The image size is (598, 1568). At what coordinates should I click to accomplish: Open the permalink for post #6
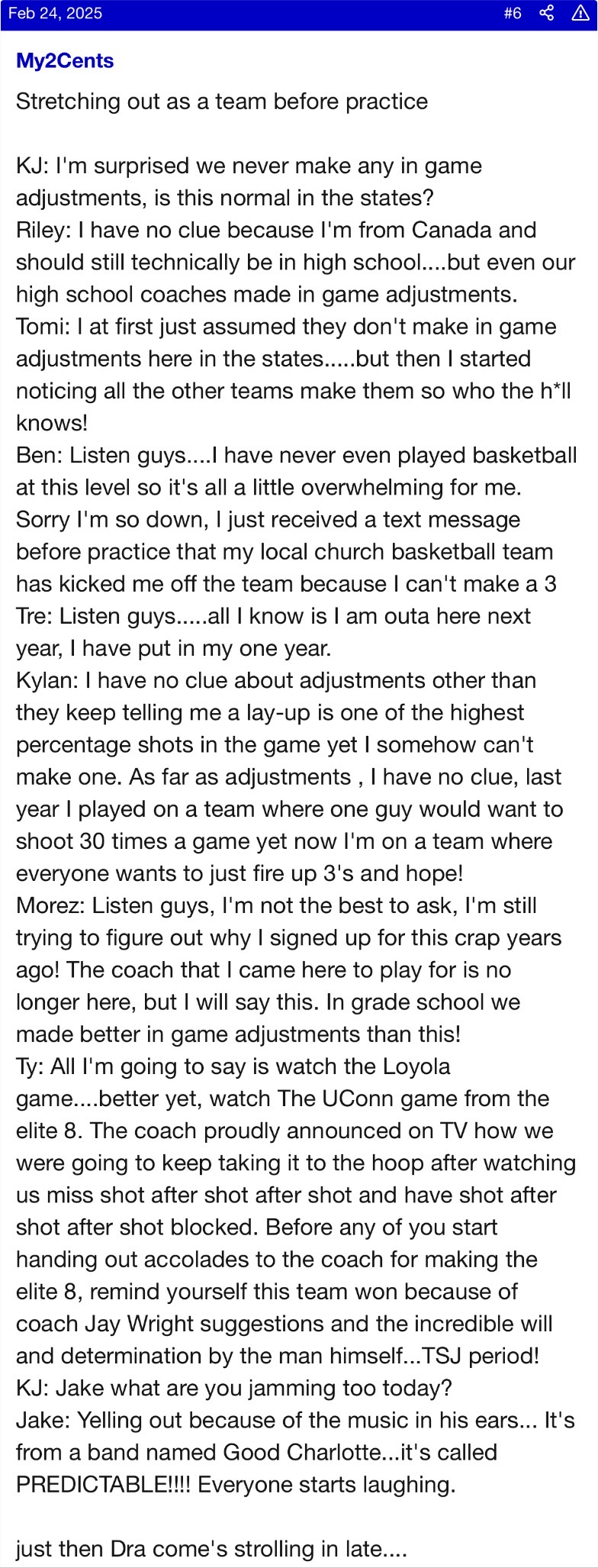[x=513, y=13]
